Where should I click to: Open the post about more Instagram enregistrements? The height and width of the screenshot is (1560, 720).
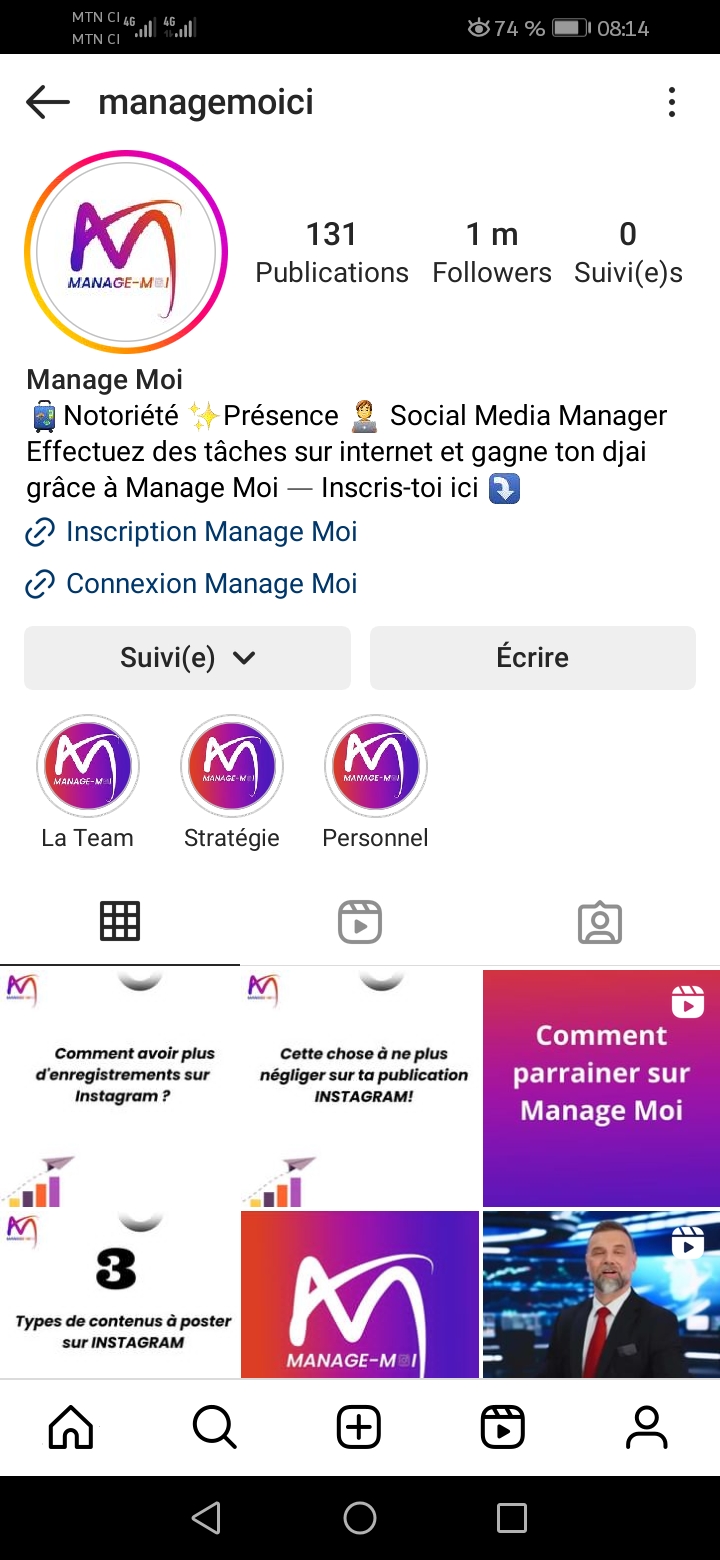[x=119, y=1088]
